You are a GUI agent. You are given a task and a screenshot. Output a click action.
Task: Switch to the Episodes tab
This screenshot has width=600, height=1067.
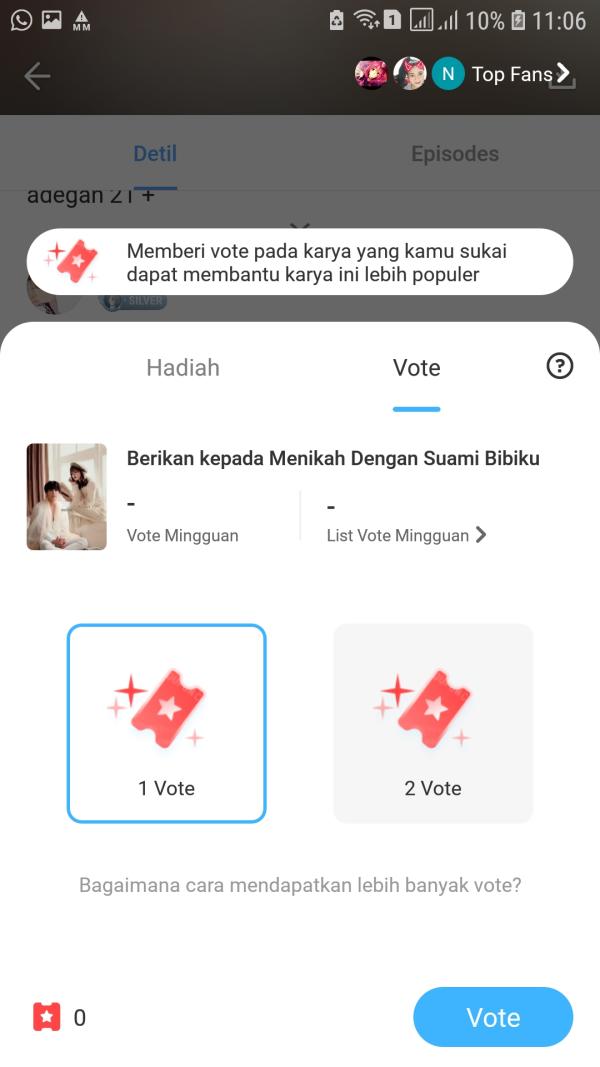click(454, 153)
